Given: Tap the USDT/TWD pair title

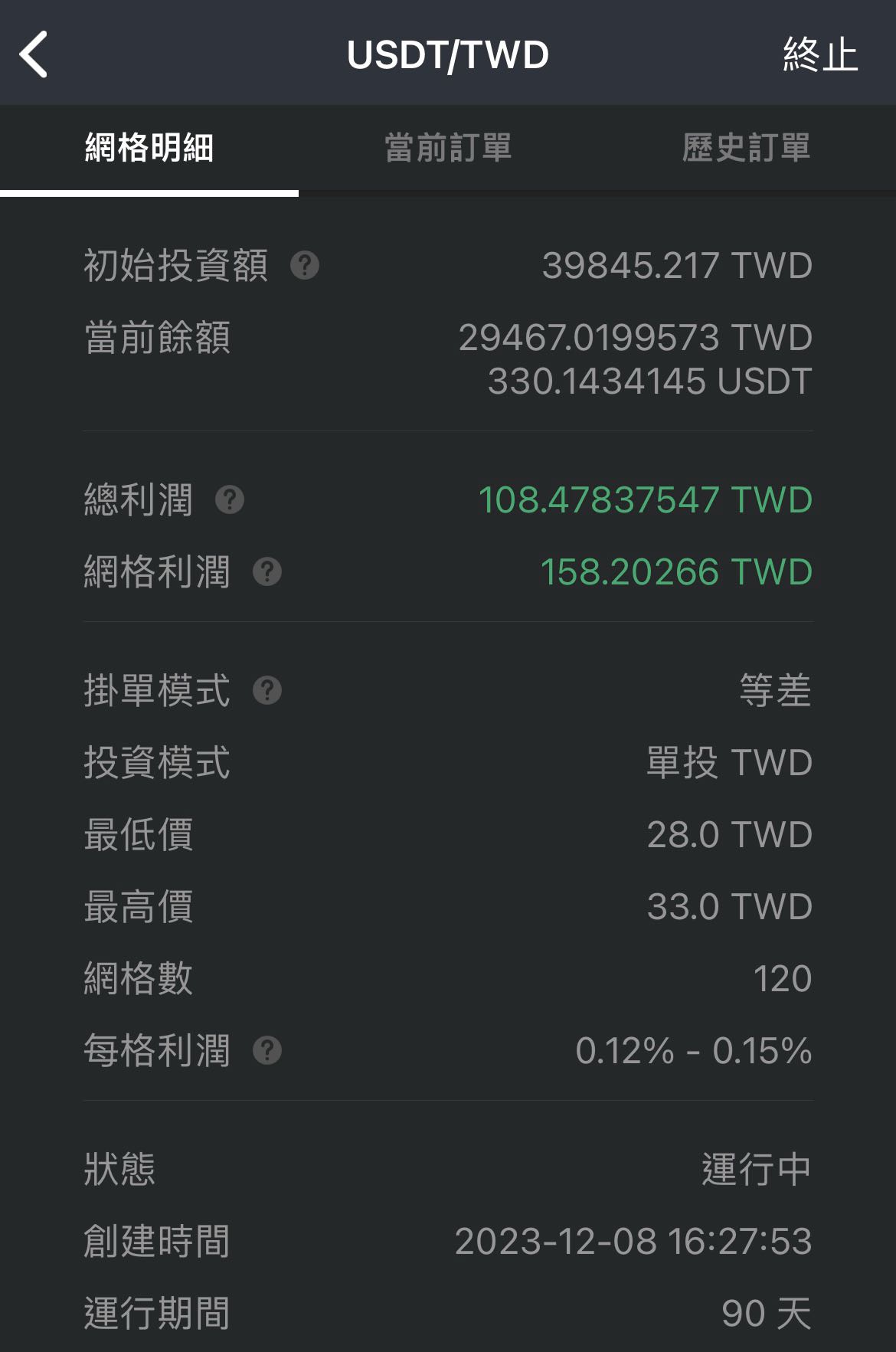Looking at the screenshot, I should coord(447,54).
